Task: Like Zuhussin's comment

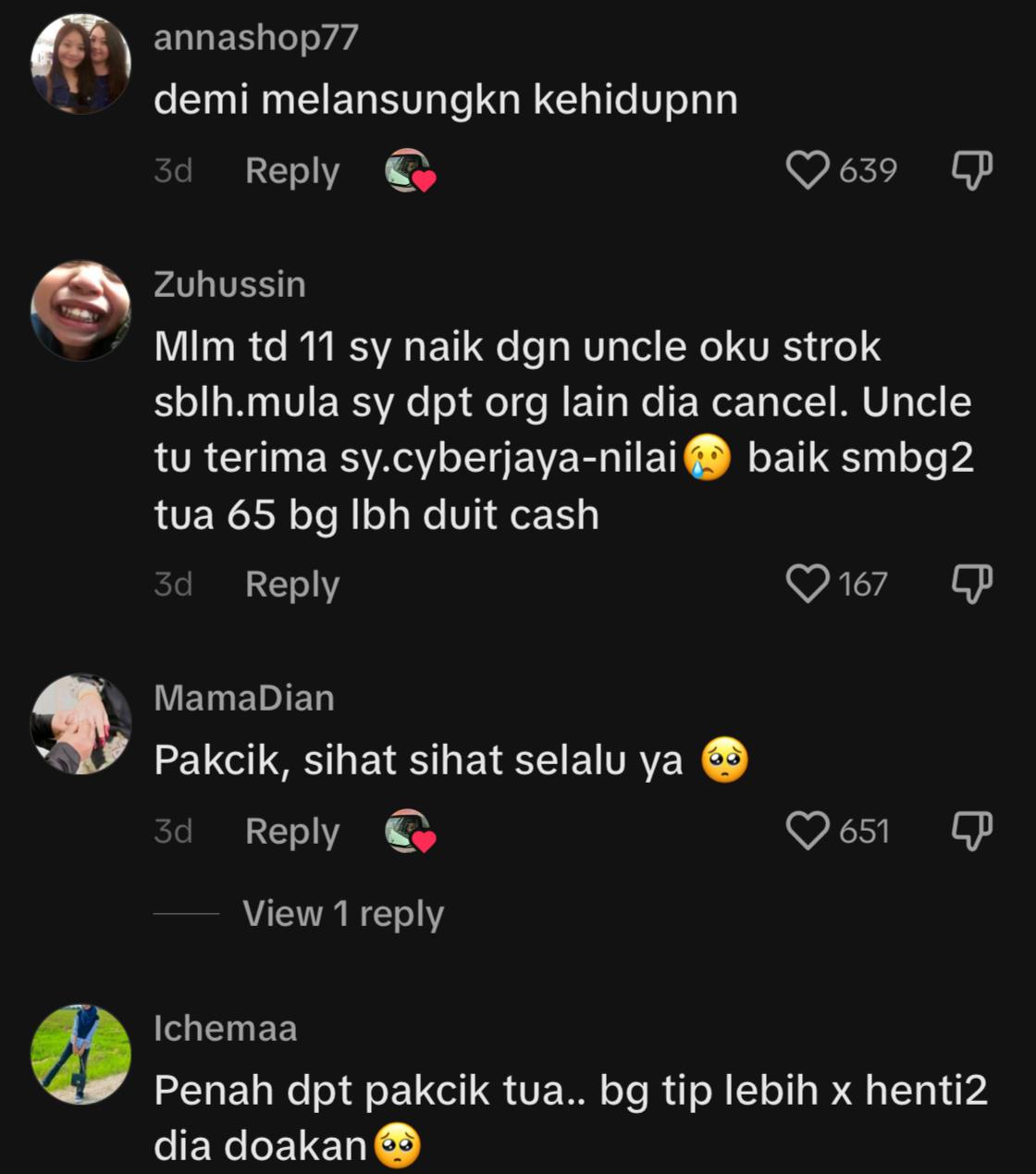Action: (808, 584)
